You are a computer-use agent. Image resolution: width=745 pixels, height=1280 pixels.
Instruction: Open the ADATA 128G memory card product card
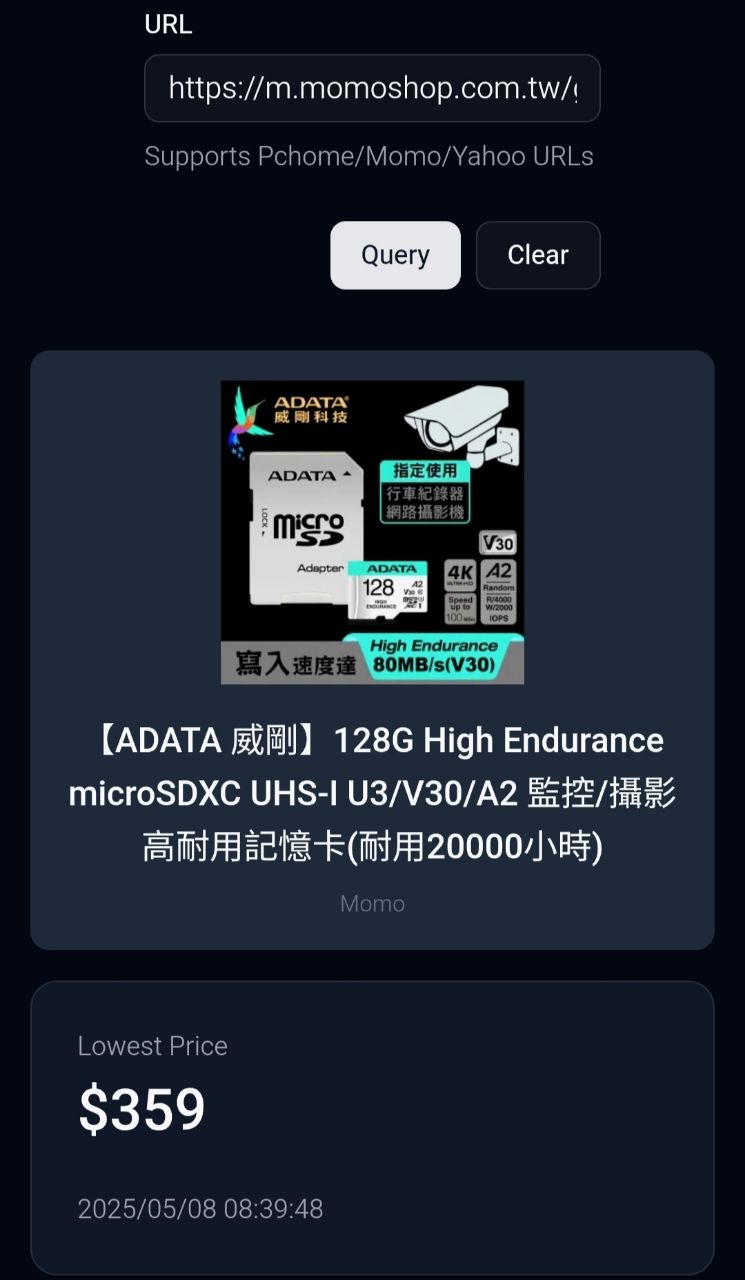[372, 650]
